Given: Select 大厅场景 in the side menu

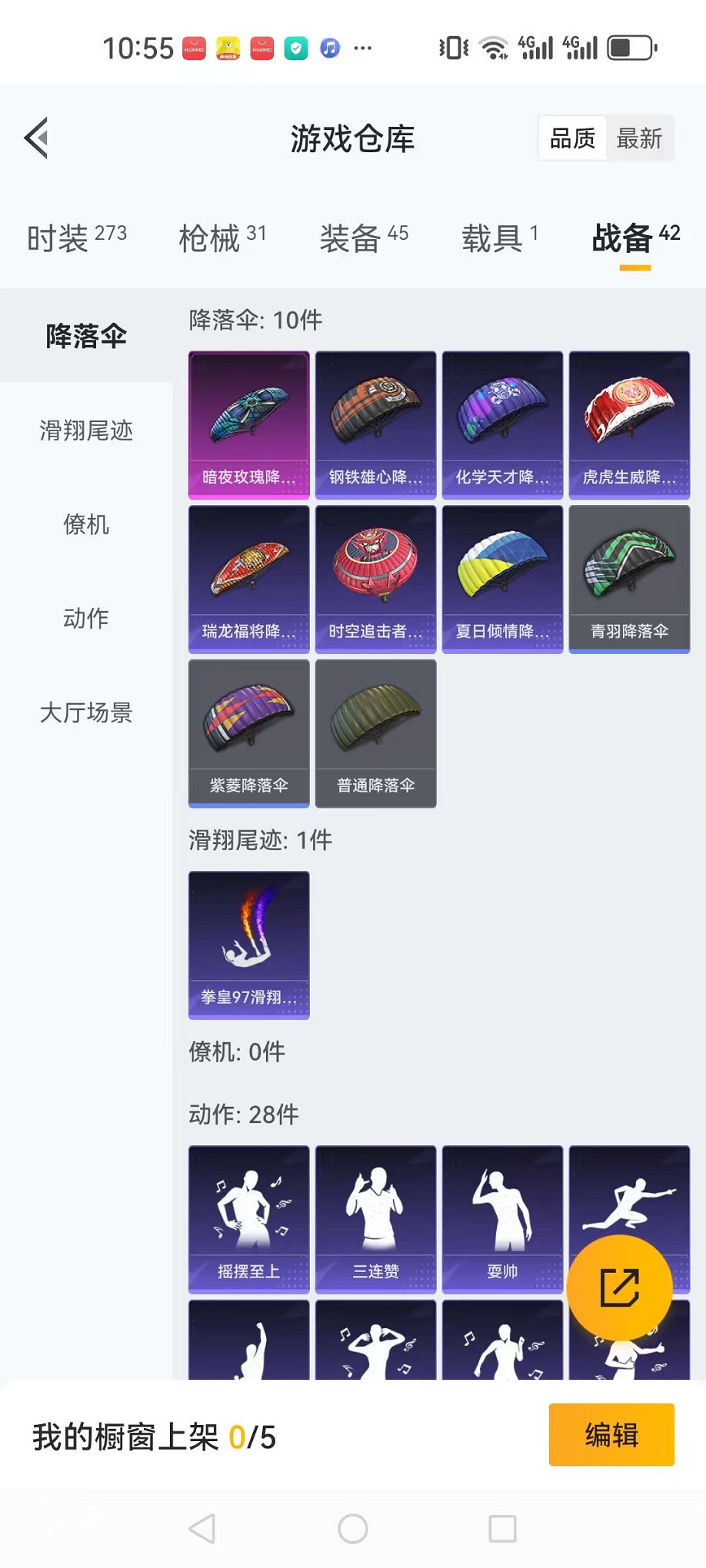Looking at the screenshot, I should (x=86, y=713).
